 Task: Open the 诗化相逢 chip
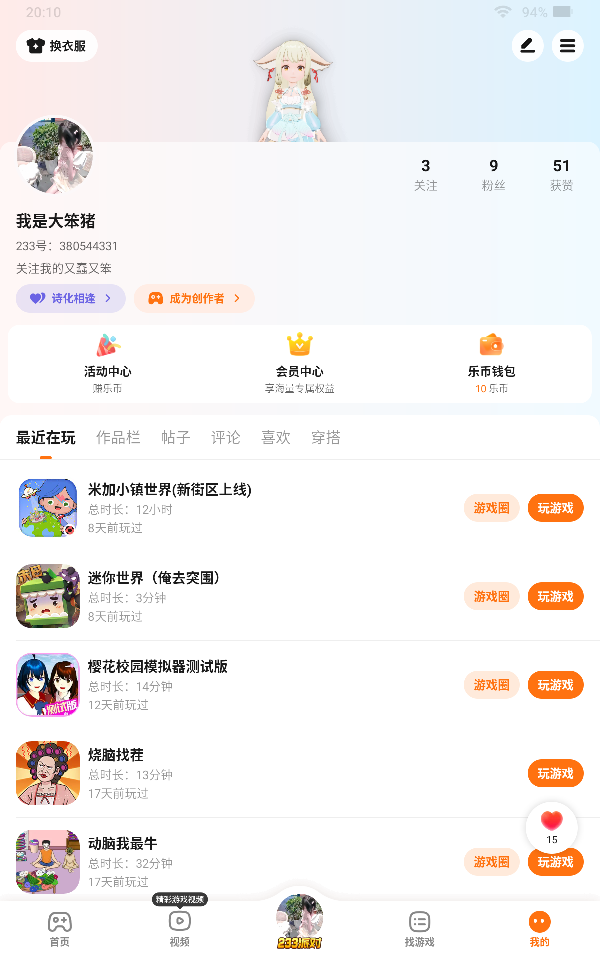point(71,298)
